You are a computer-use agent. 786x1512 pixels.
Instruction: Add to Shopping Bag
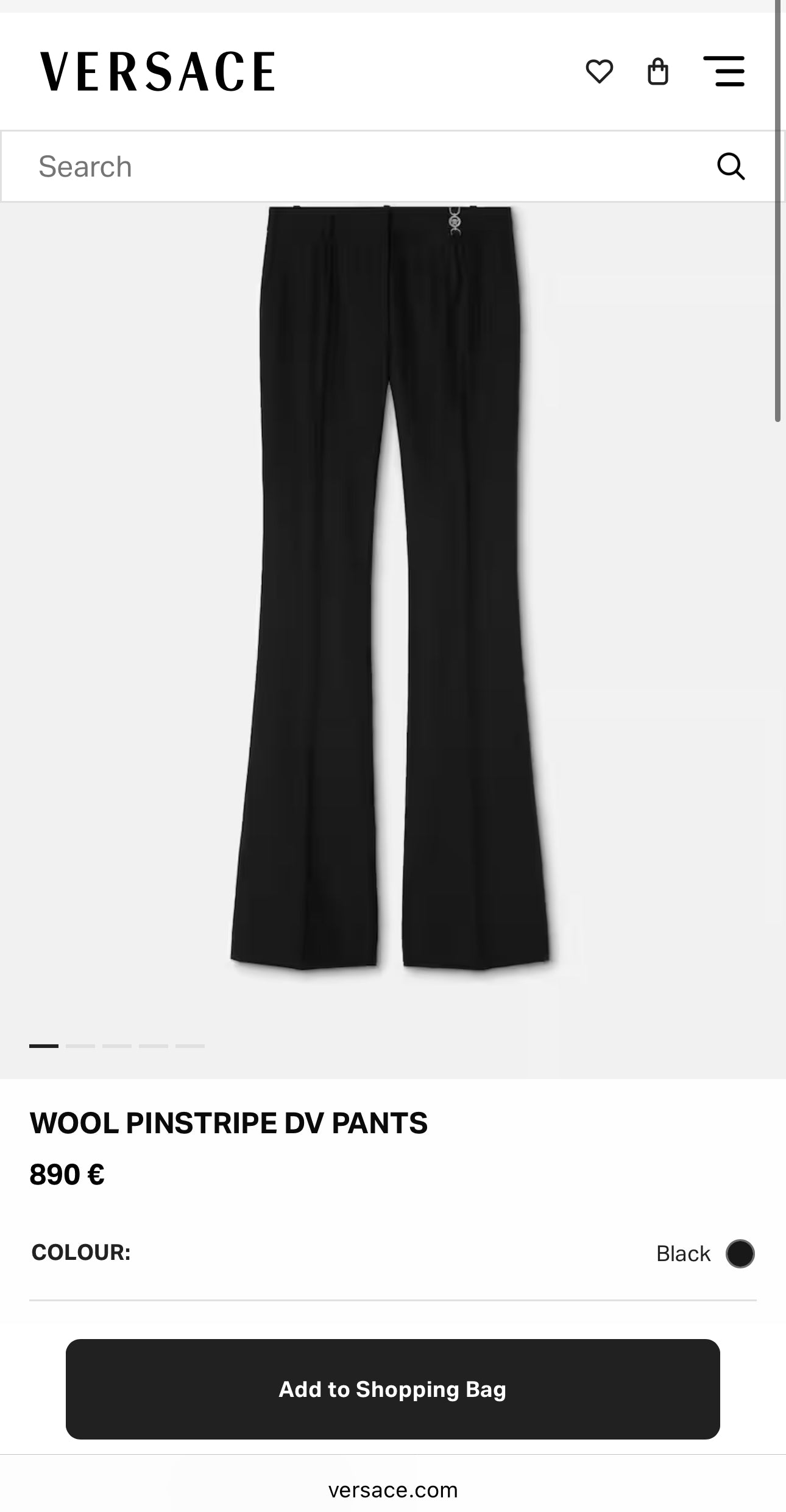pyautogui.click(x=393, y=1389)
